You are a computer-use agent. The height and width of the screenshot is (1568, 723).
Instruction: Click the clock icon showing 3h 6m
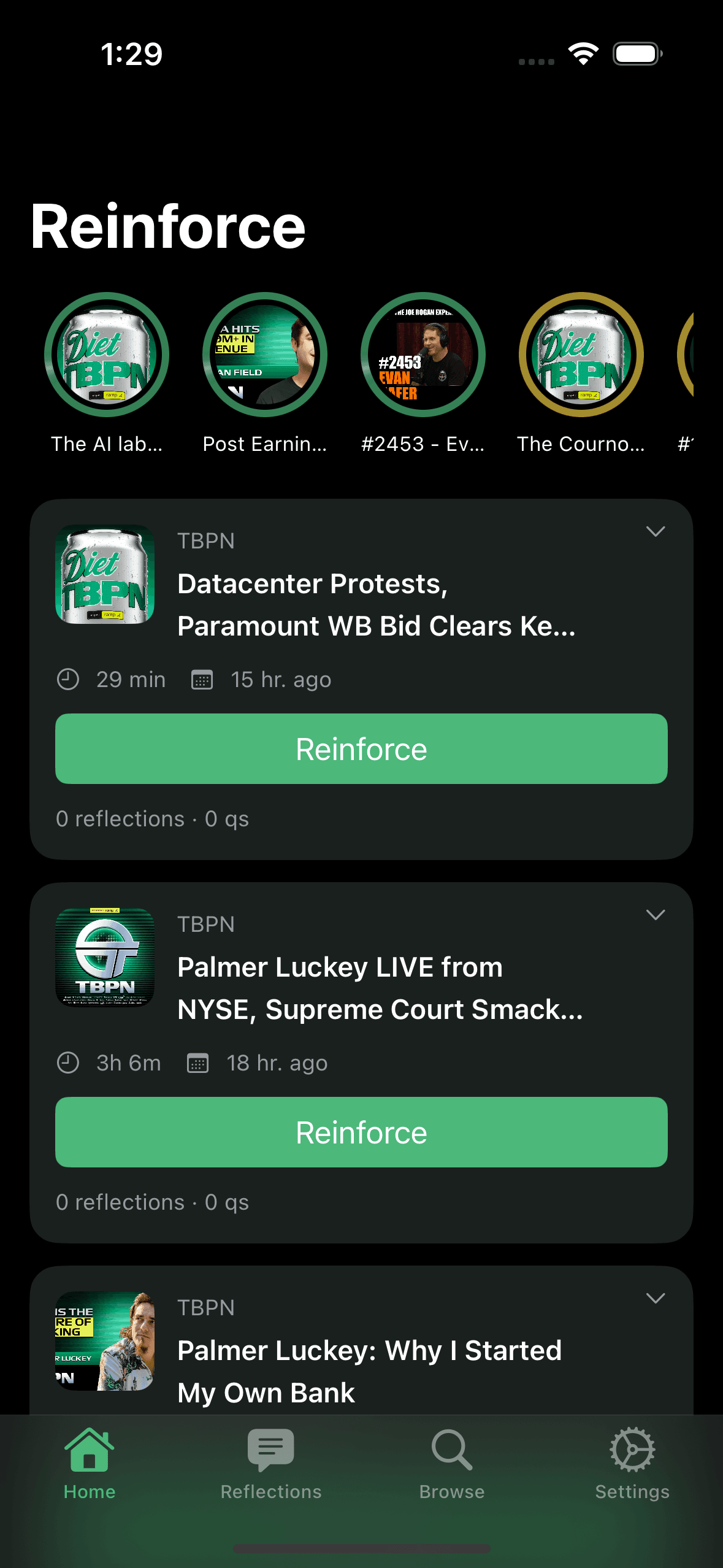coord(67,1063)
